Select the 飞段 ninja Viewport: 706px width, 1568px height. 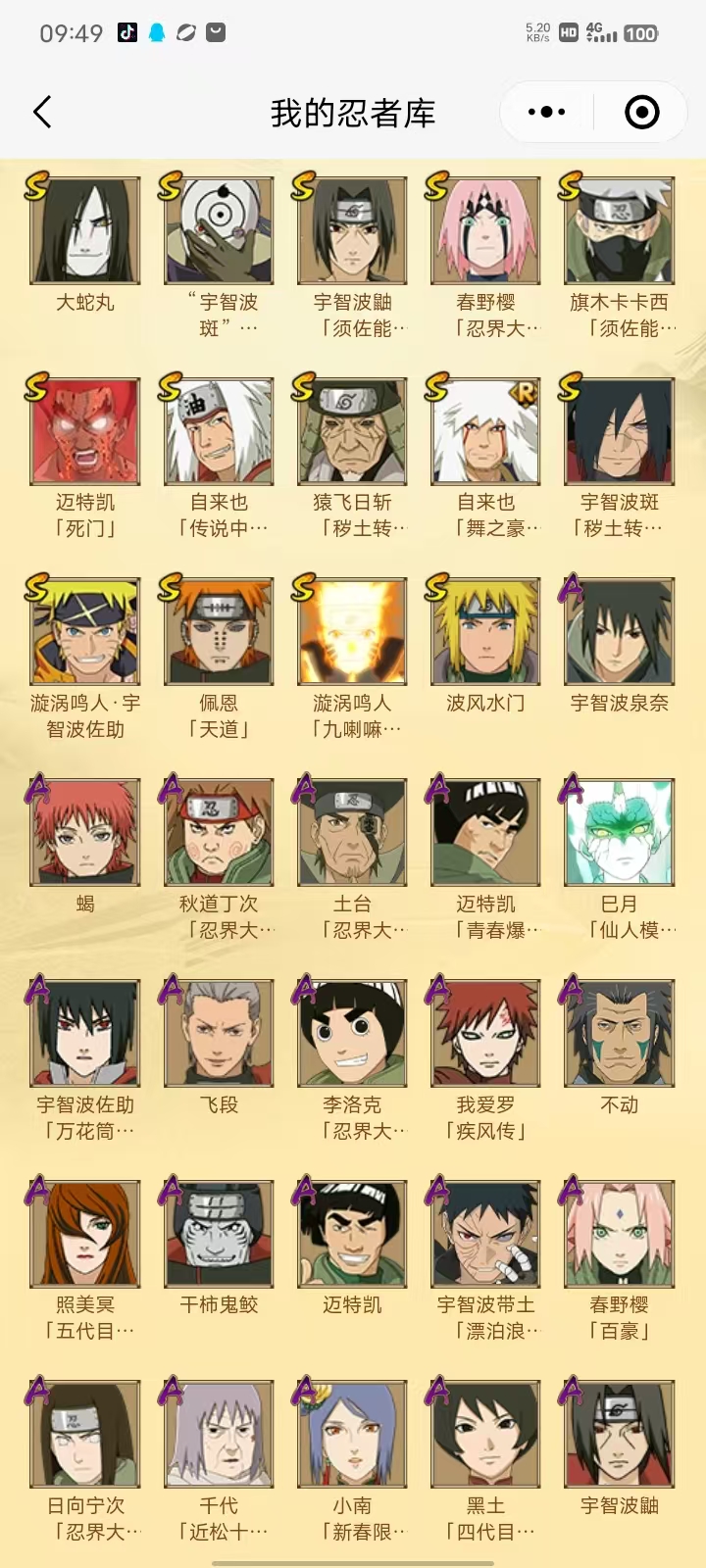click(219, 1034)
